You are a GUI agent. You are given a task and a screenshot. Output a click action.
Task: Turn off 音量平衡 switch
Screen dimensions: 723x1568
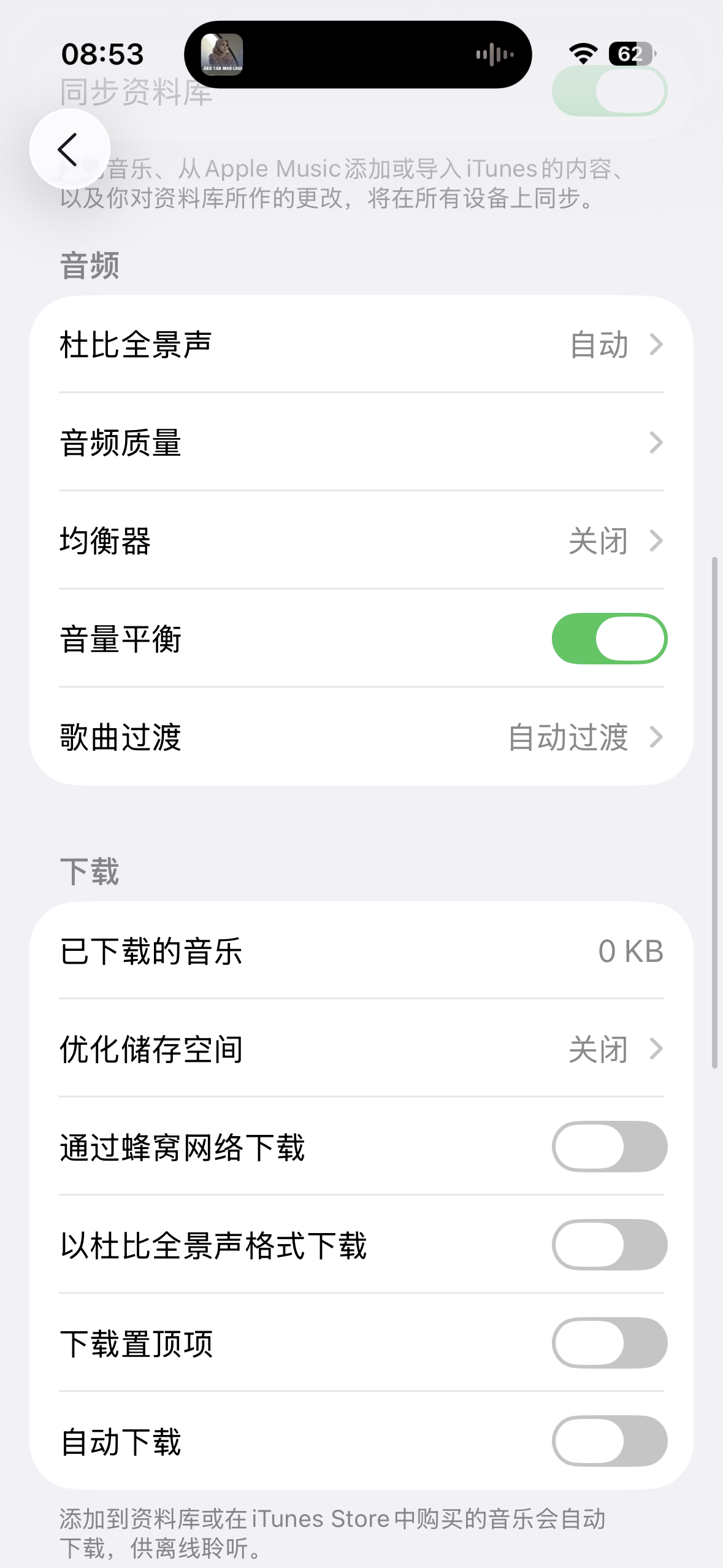pos(609,639)
